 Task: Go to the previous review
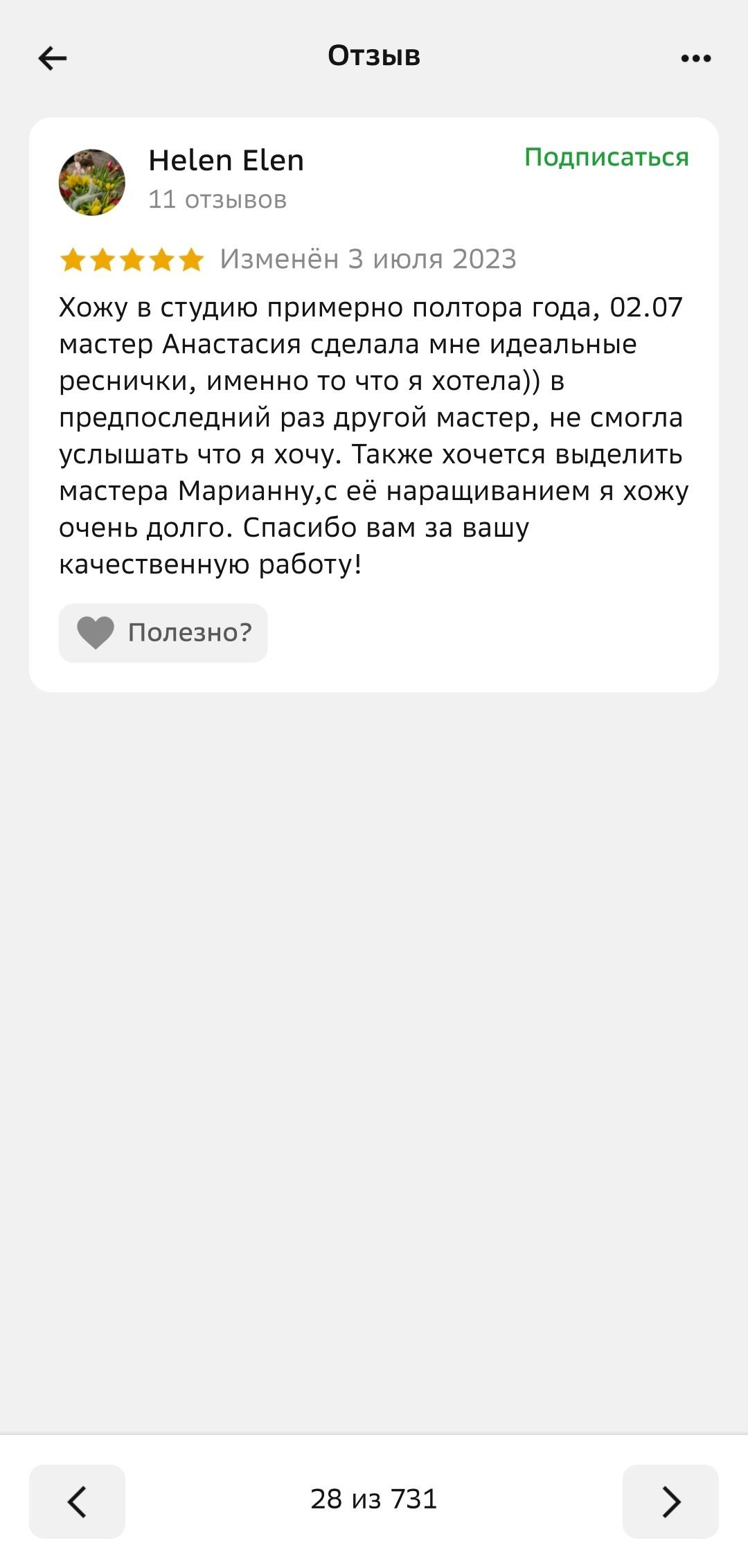[x=77, y=1501]
